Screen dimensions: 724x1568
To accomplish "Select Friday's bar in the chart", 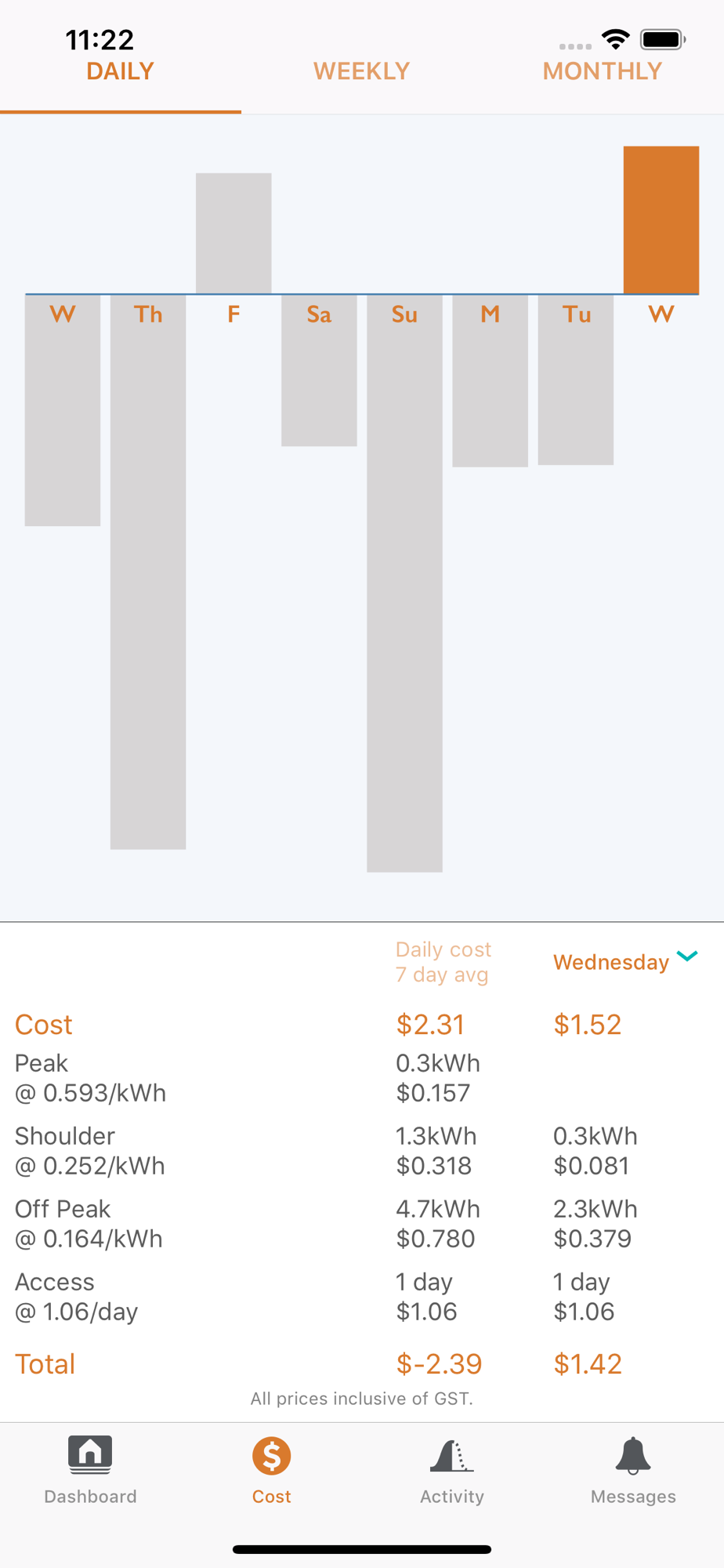I will [233, 234].
